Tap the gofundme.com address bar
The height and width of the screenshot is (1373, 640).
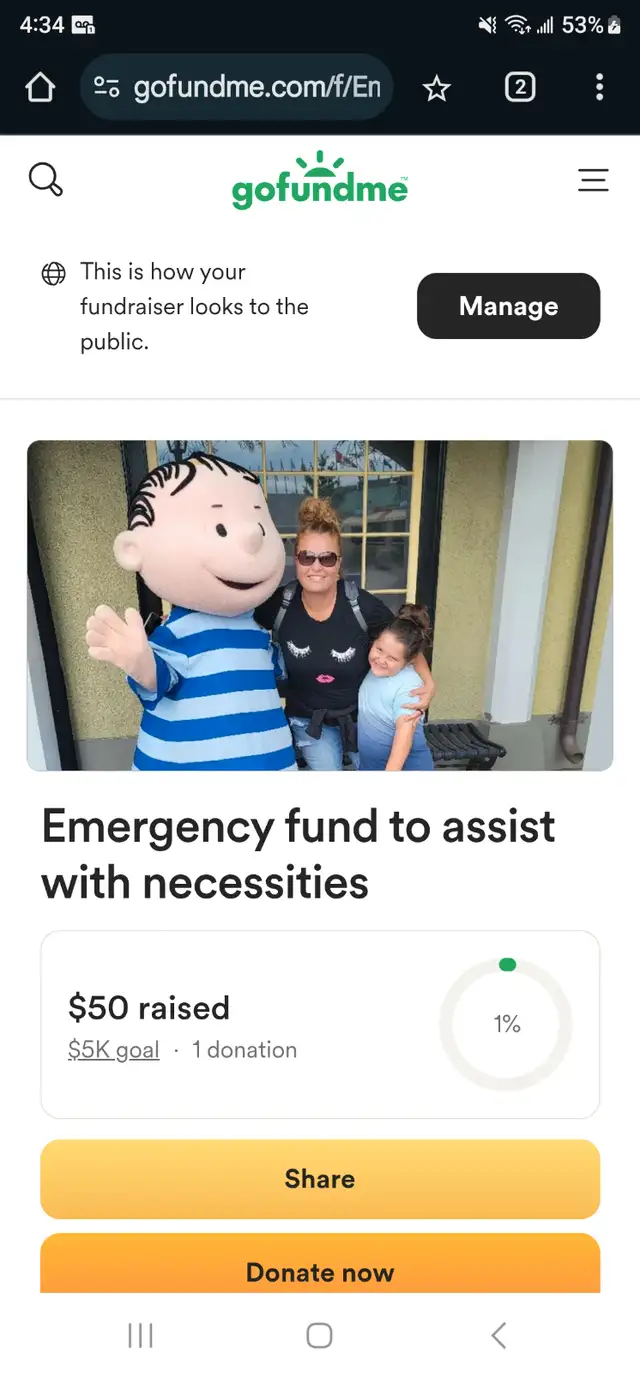tap(237, 88)
